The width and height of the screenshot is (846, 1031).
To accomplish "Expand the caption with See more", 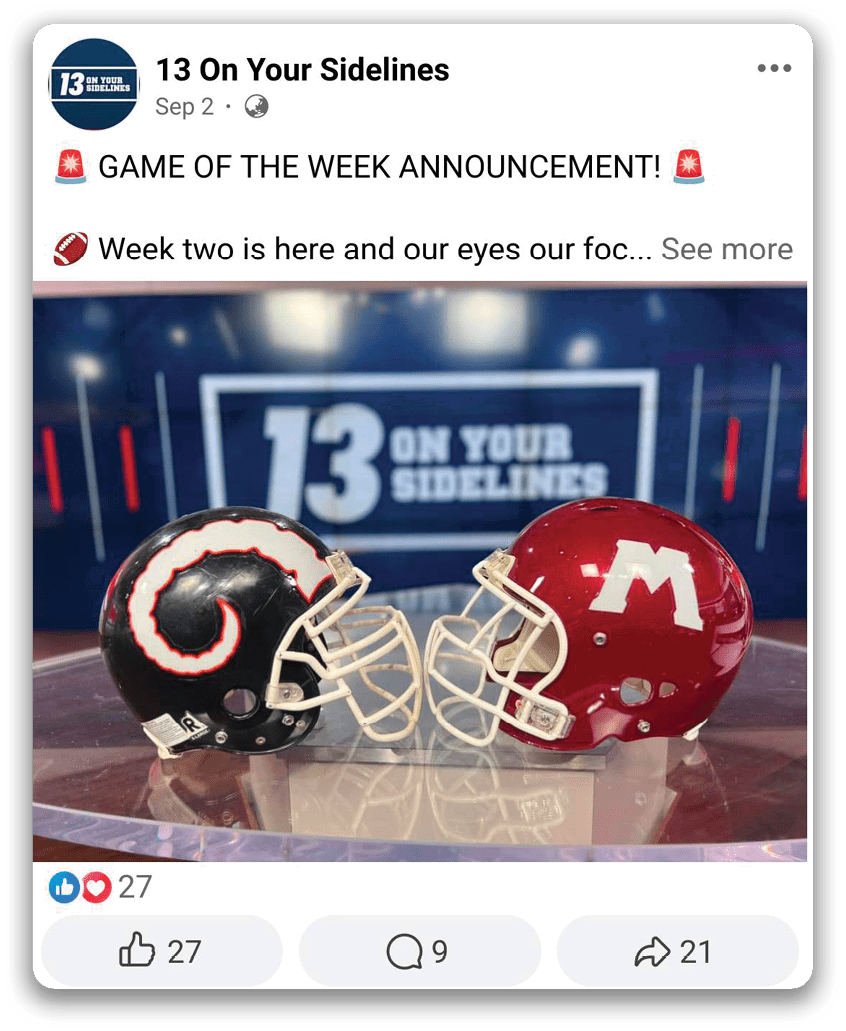I will click(727, 249).
